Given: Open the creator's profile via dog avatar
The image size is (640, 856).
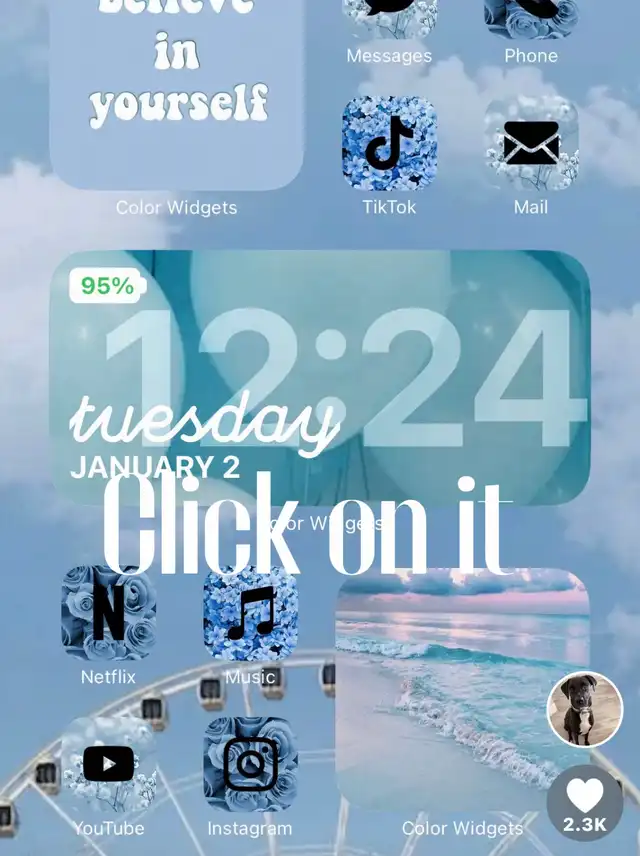Looking at the screenshot, I should click(585, 709).
